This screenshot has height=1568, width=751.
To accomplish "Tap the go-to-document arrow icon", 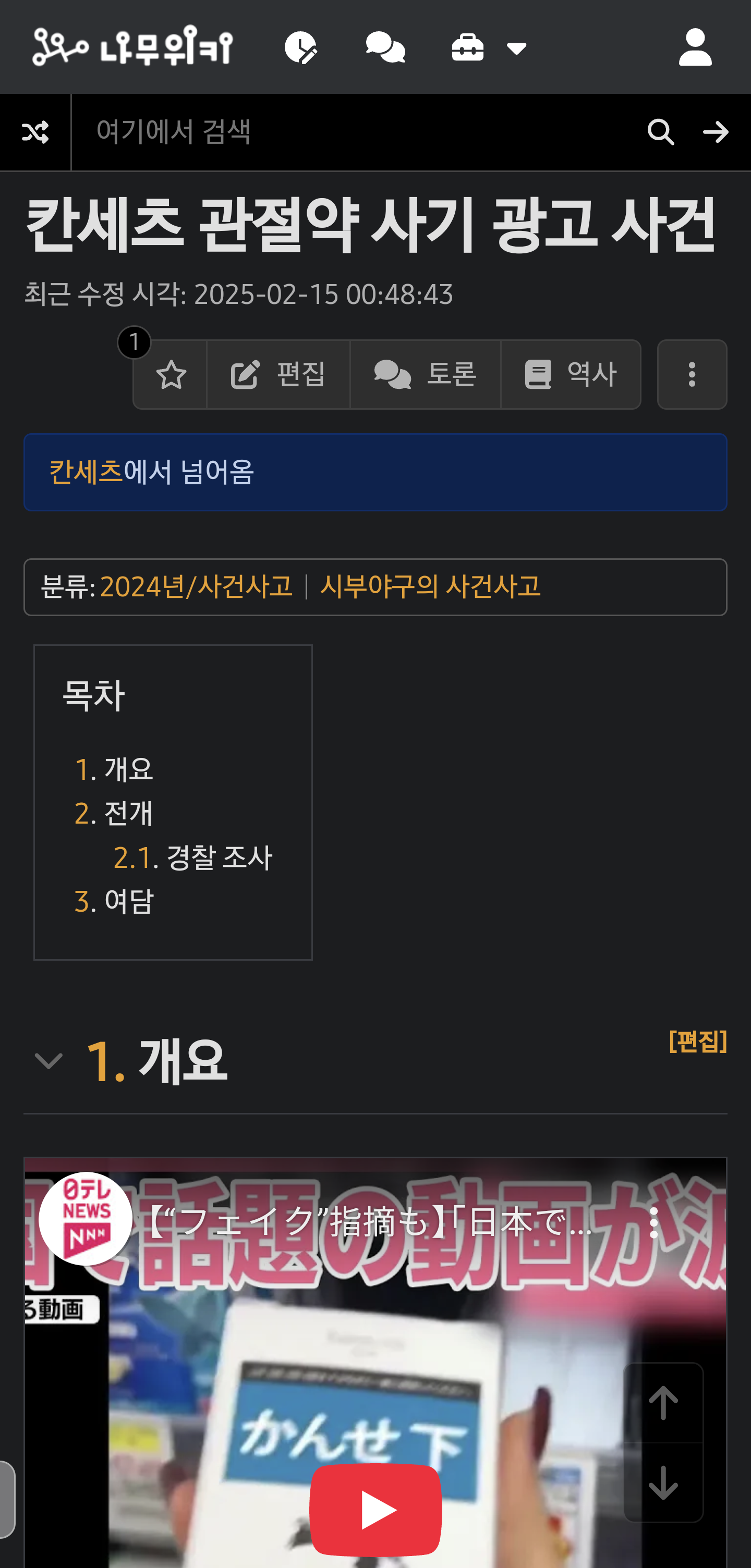I will pos(715,132).
